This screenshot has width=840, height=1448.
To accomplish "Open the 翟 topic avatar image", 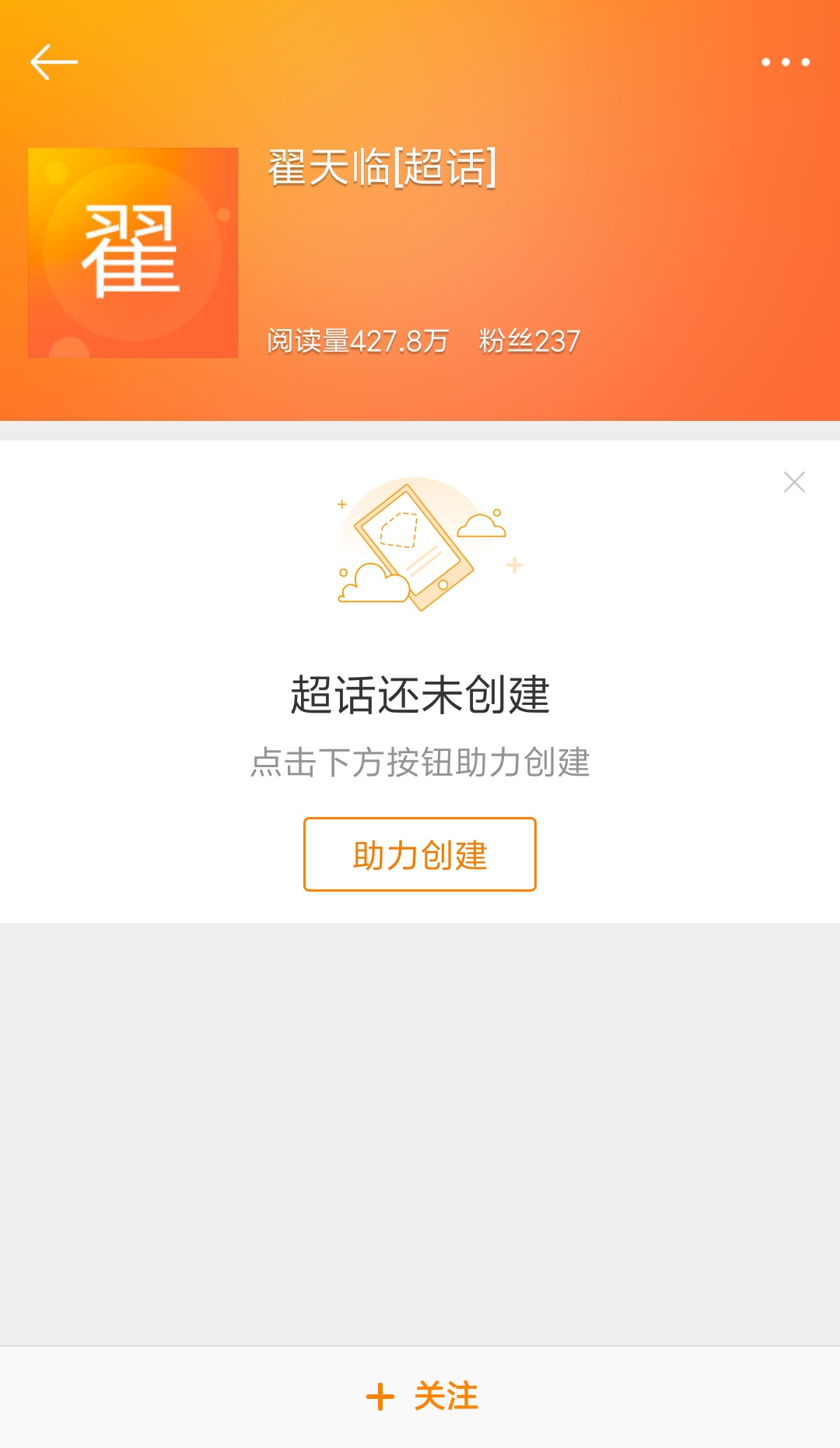I will coord(133,253).
